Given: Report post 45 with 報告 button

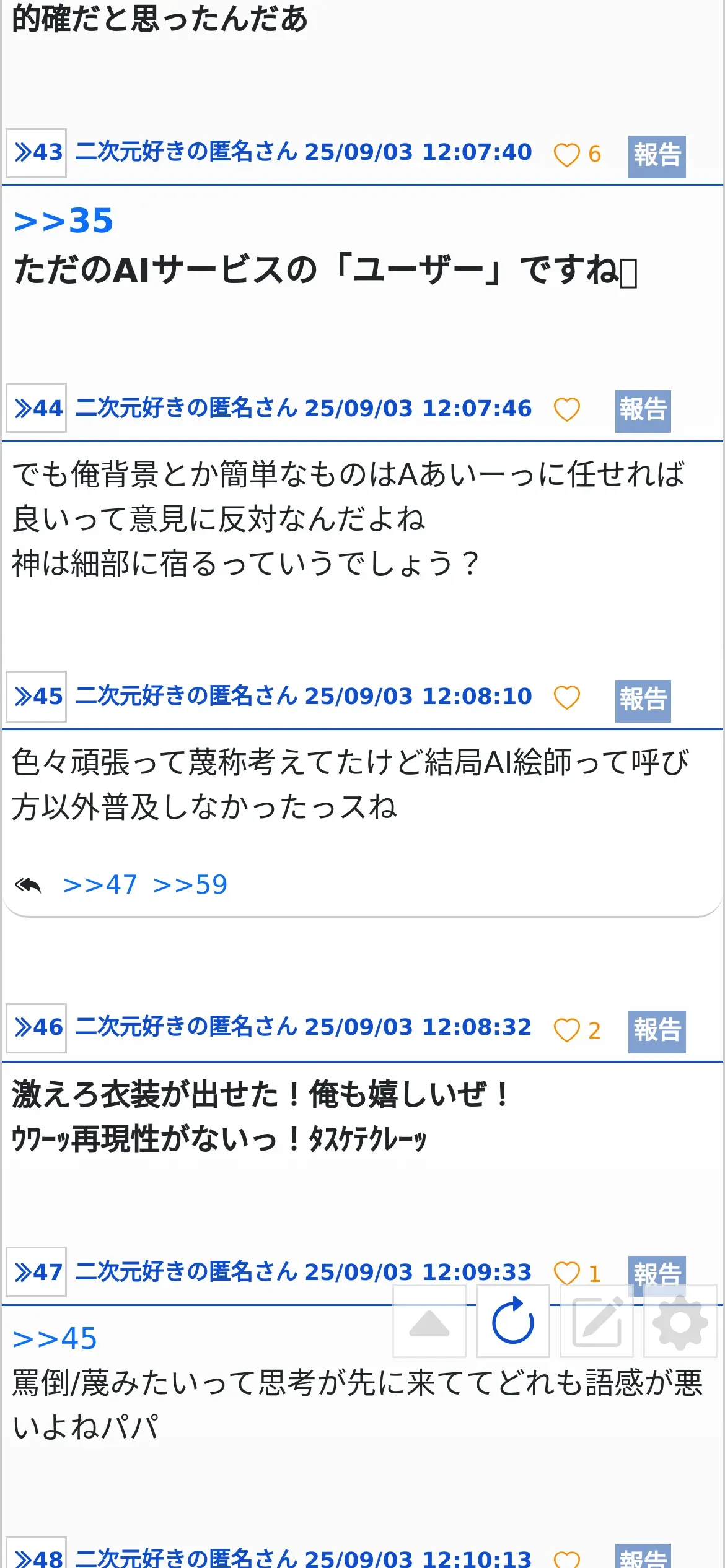Looking at the screenshot, I should pos(643,700).
